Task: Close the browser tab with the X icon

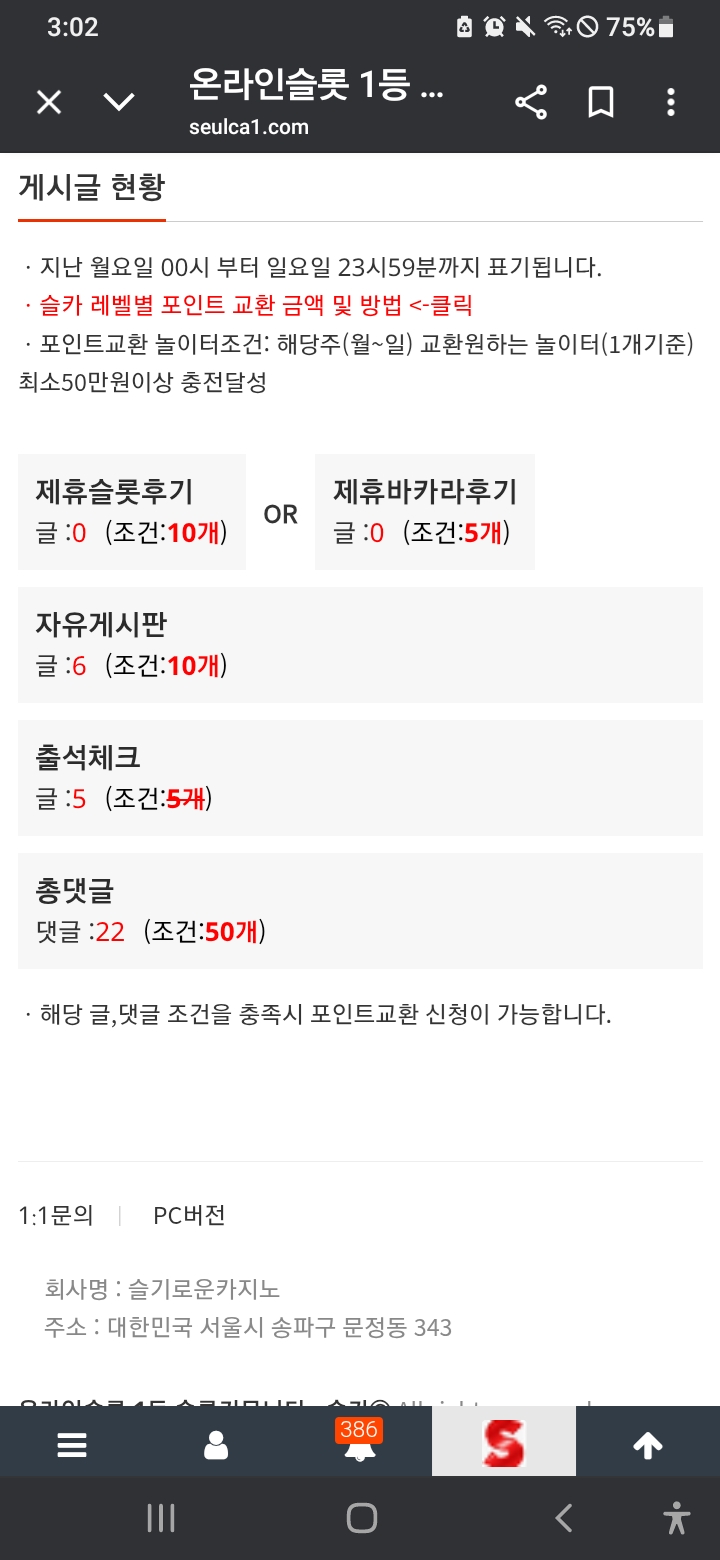Action: coord(49,102)
